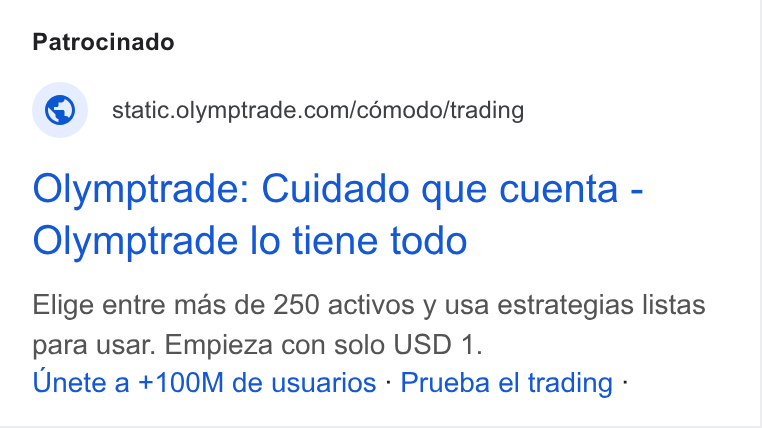Open the Olymptrade sponsored result headline
Screen dimensions: 762x428
click(338, 215)
